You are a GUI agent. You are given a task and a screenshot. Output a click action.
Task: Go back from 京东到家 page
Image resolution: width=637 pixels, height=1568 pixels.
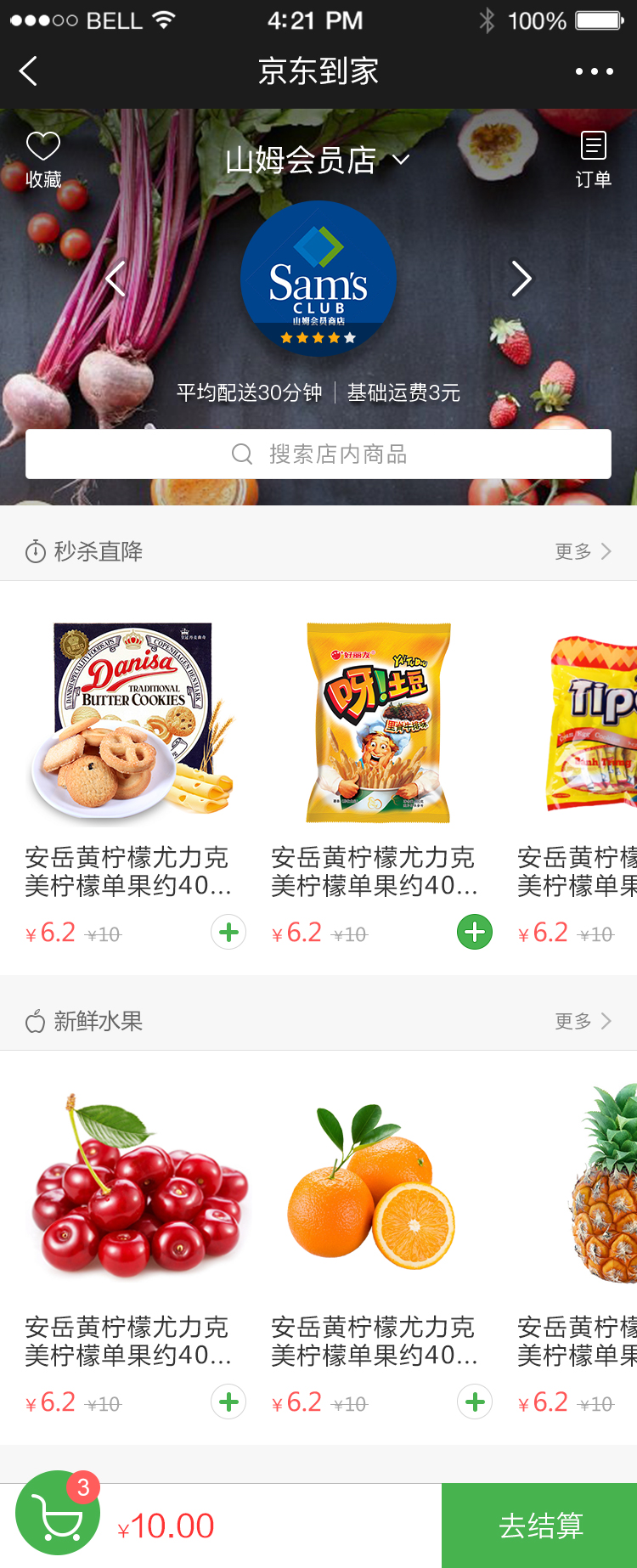tap(29, 71)
